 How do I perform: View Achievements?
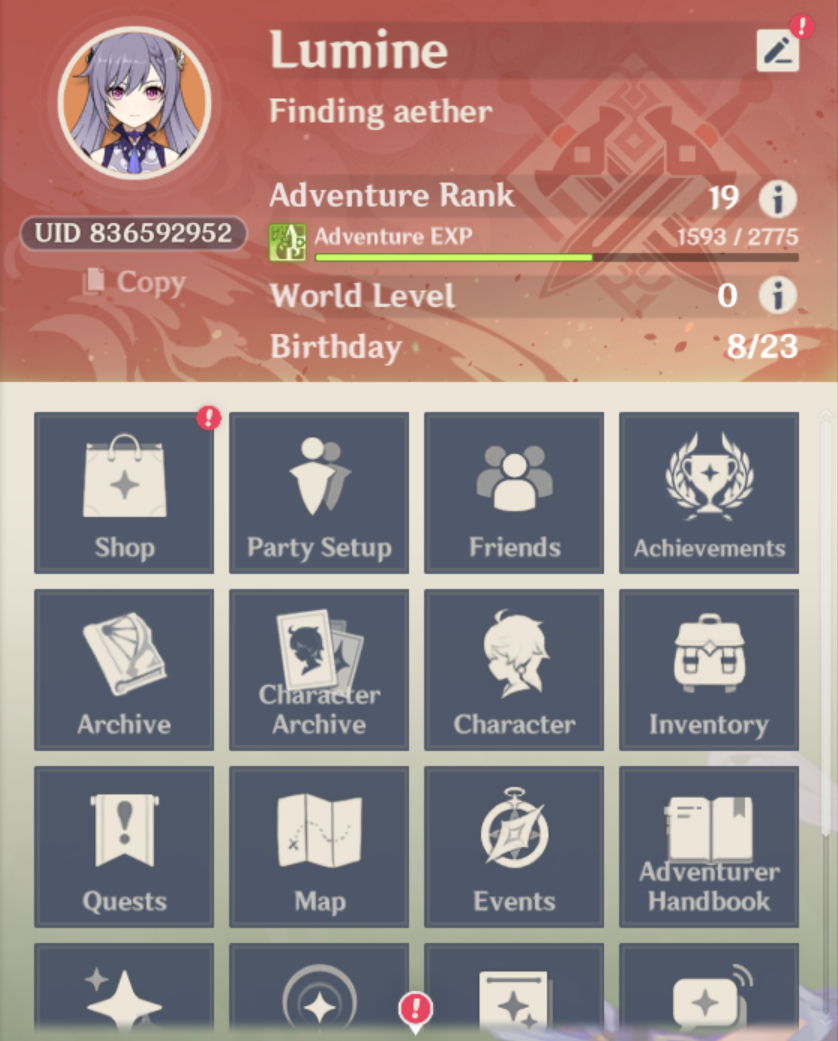tap(709, 493)
